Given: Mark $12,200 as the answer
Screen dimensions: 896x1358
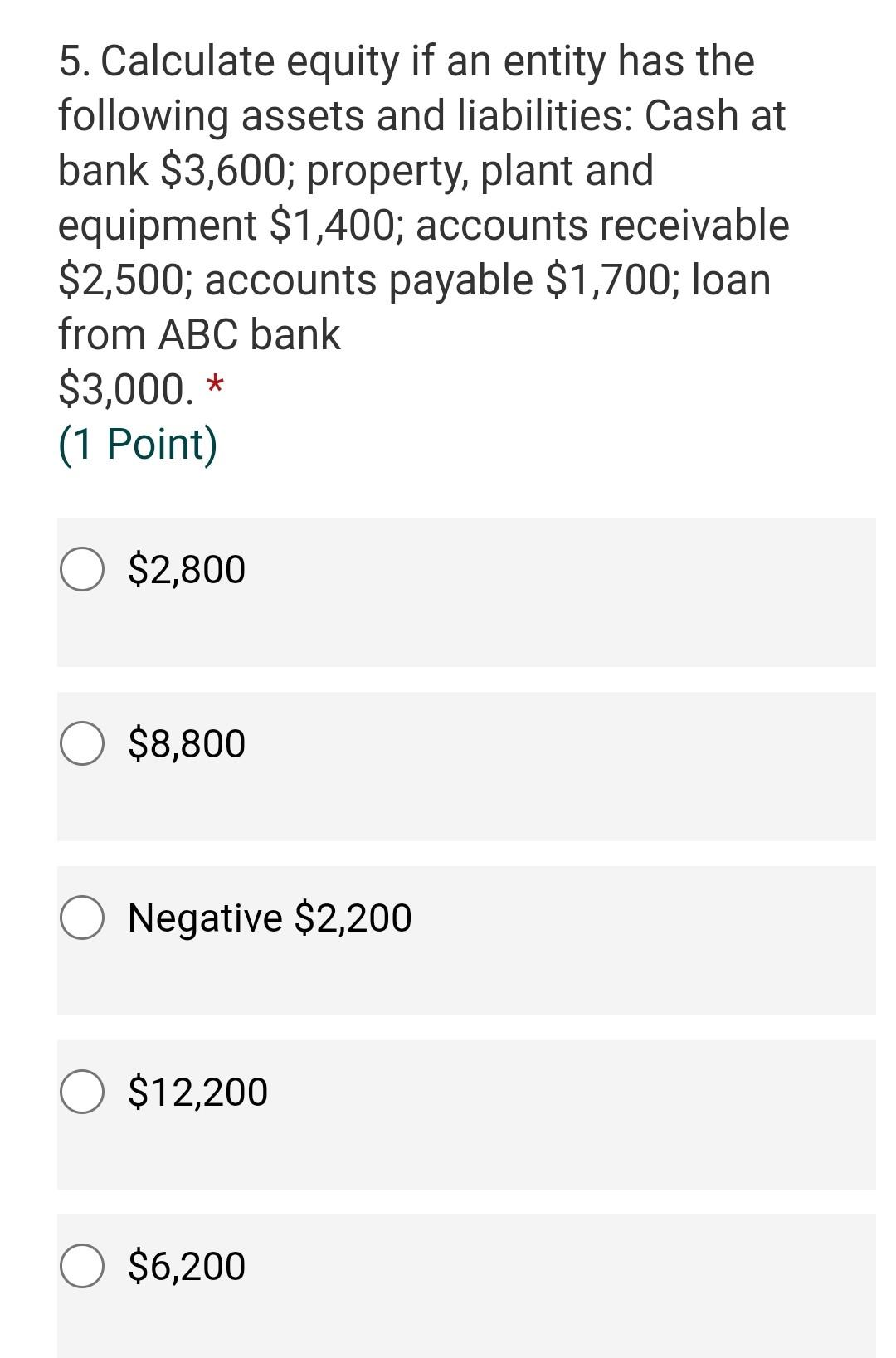Looking at the screenshot, I should [x=82, y=1092].
